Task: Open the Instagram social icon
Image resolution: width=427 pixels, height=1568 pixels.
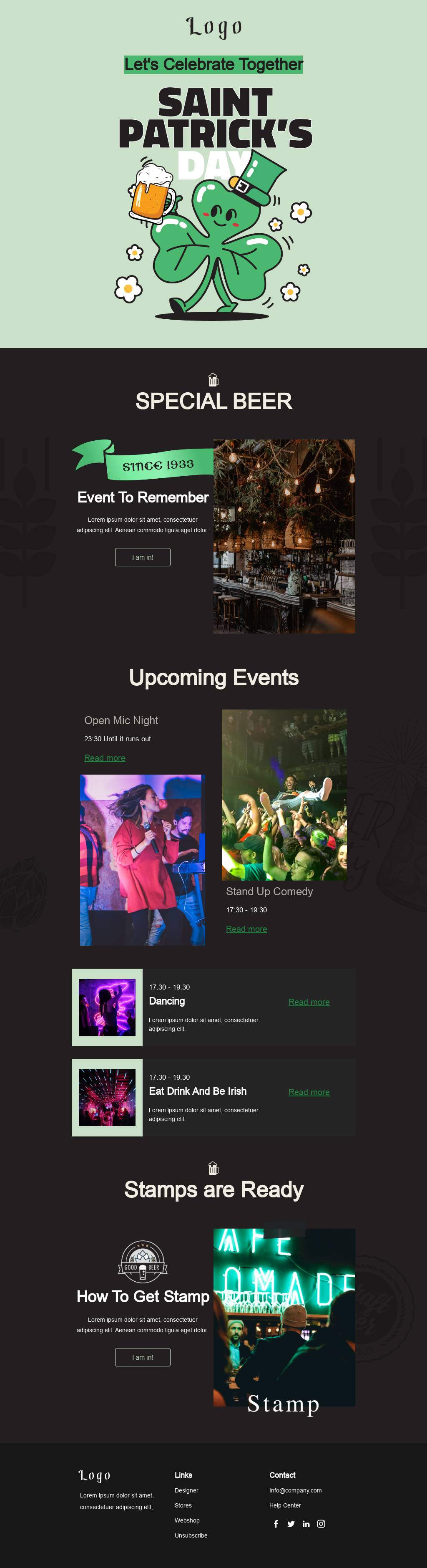Action: [x=321, y=1524]
